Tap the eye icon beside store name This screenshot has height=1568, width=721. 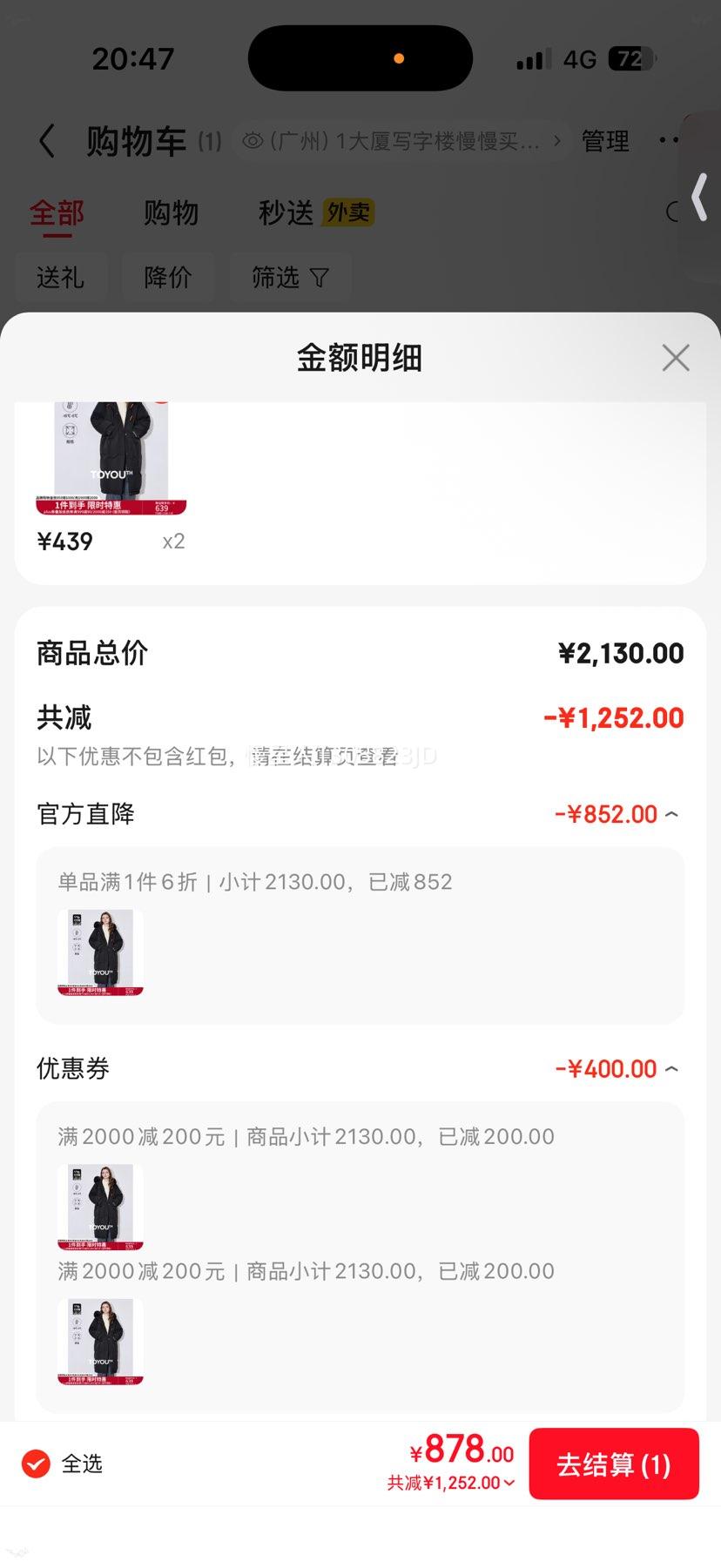pyautogui.click(x=252, y=140)
